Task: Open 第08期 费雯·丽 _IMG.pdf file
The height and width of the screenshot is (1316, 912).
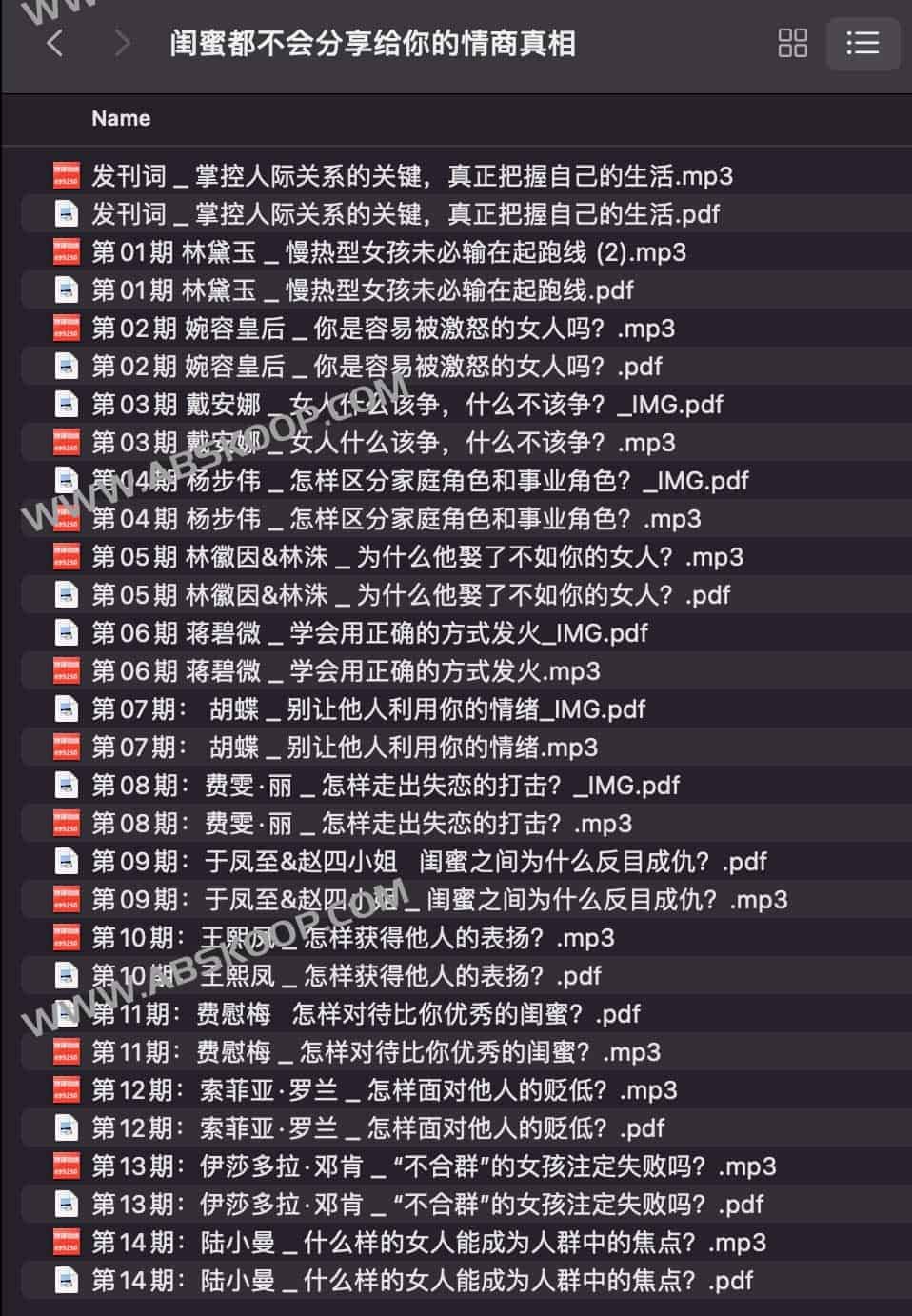Action: [386, 785]
